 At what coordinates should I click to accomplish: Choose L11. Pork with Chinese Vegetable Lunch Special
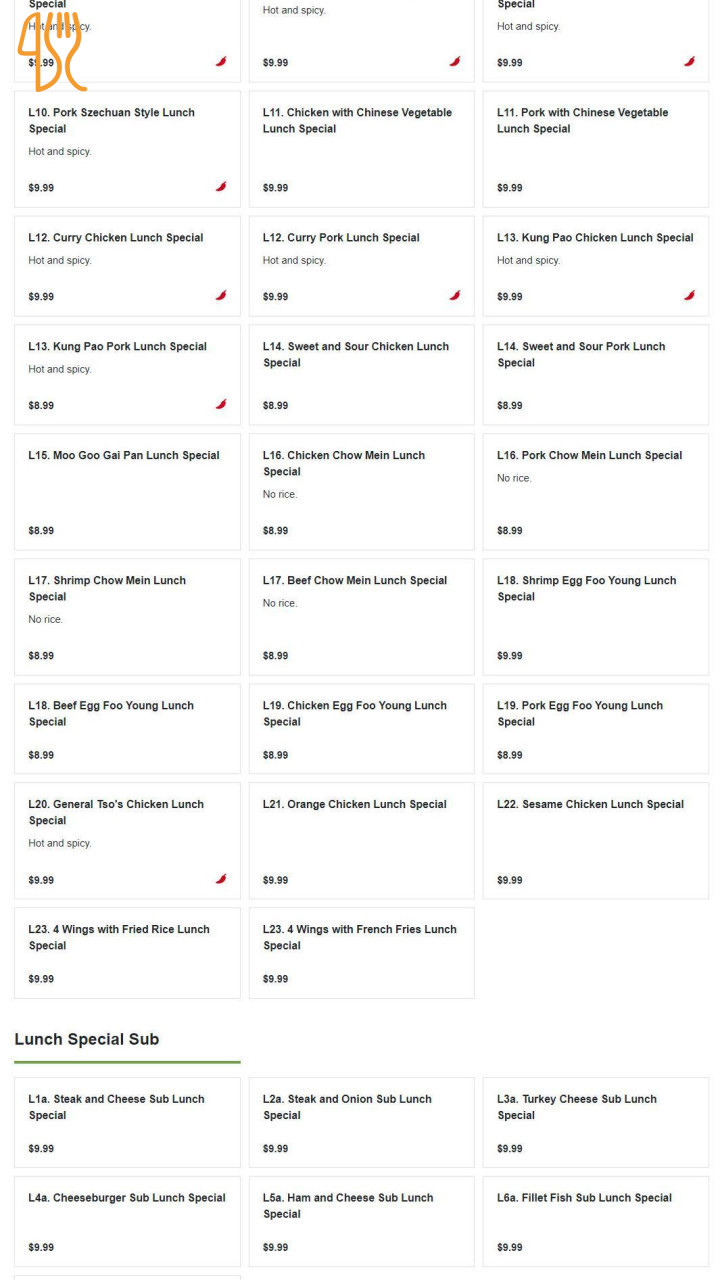click(596, 149)
